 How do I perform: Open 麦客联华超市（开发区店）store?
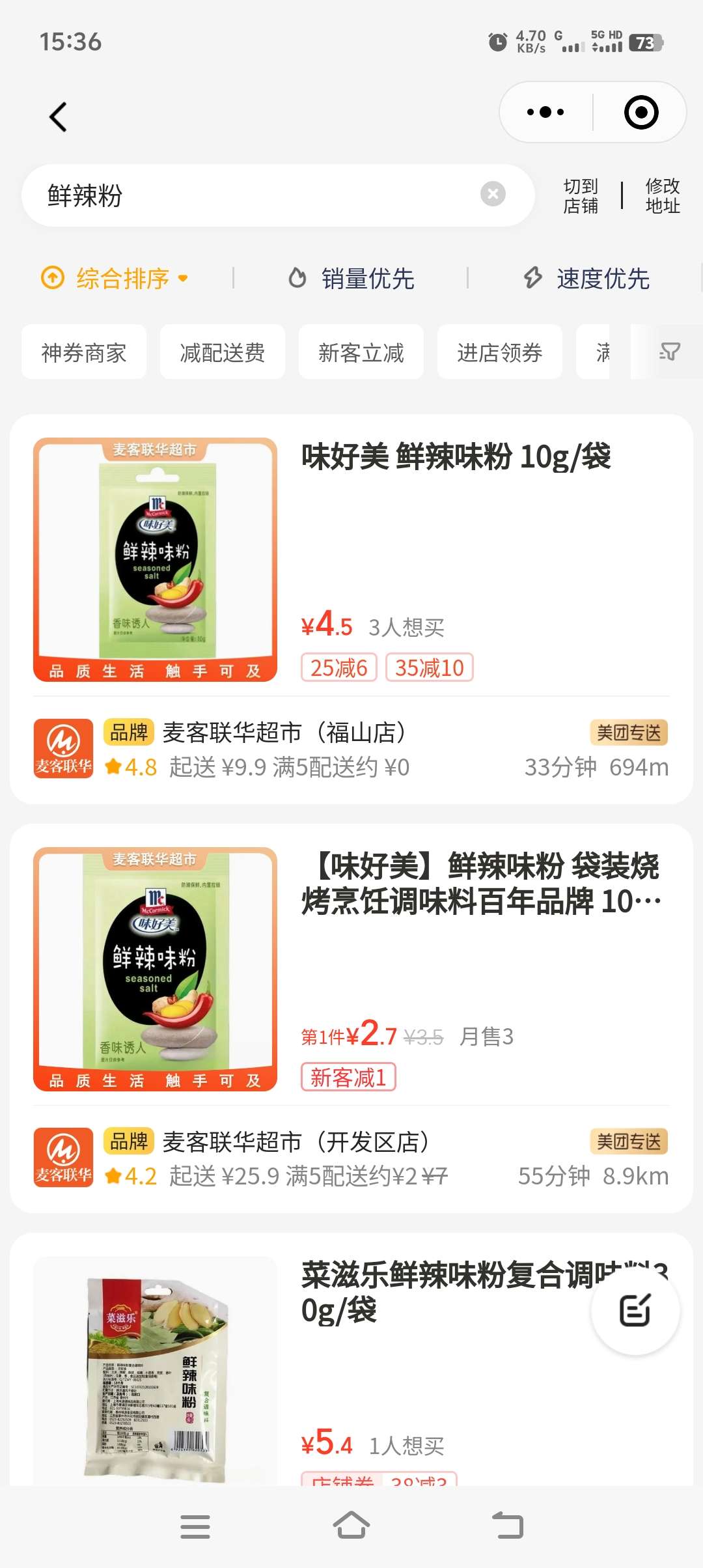pos(296,1142)
